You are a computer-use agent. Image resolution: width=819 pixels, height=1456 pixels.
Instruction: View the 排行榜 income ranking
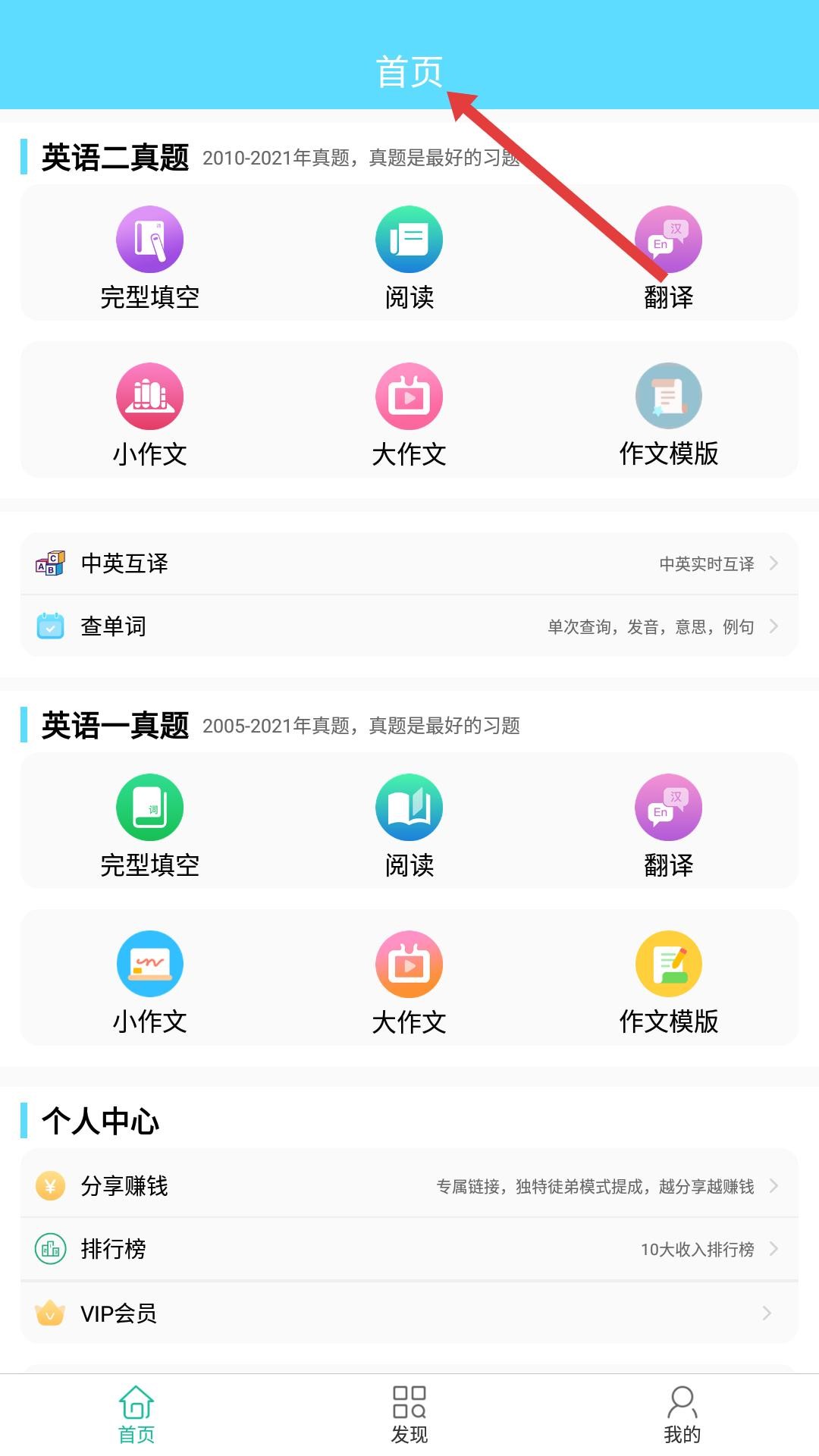[409, 1249]
